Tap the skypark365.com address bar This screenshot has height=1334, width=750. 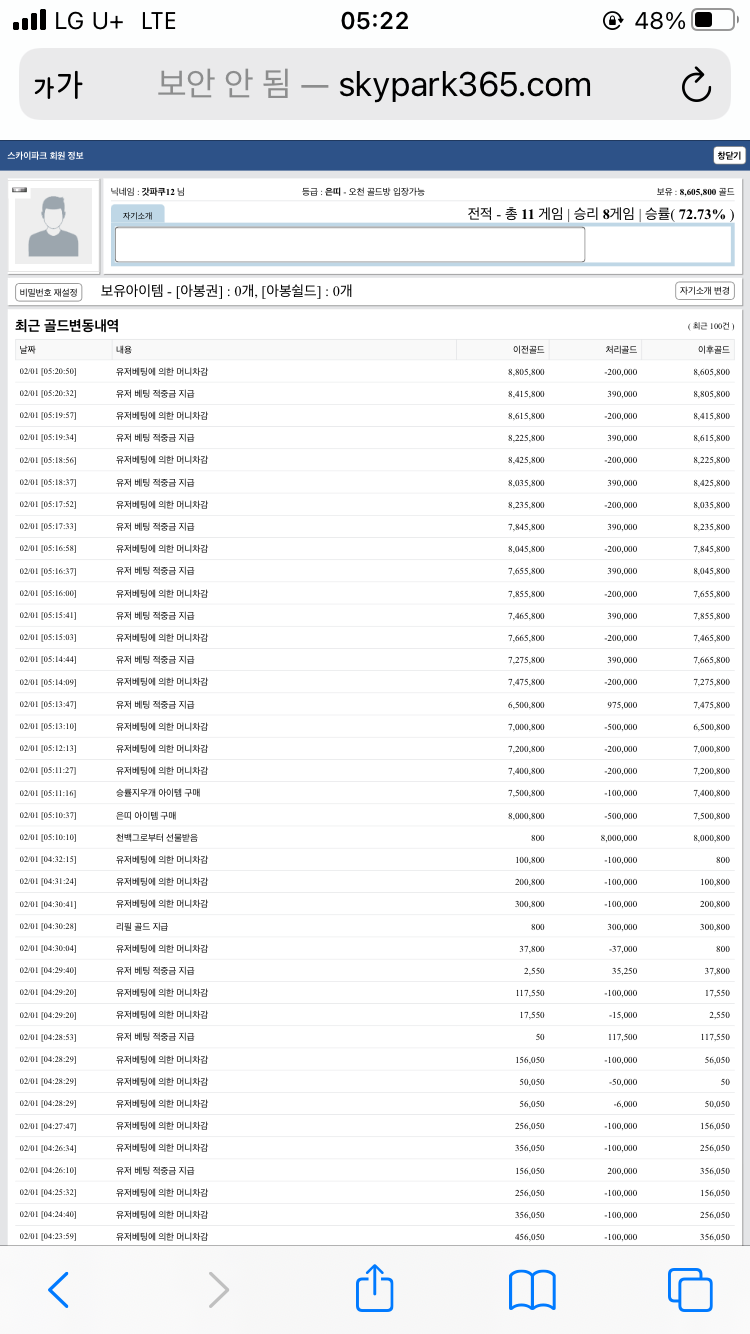click(x=374, y=85)
